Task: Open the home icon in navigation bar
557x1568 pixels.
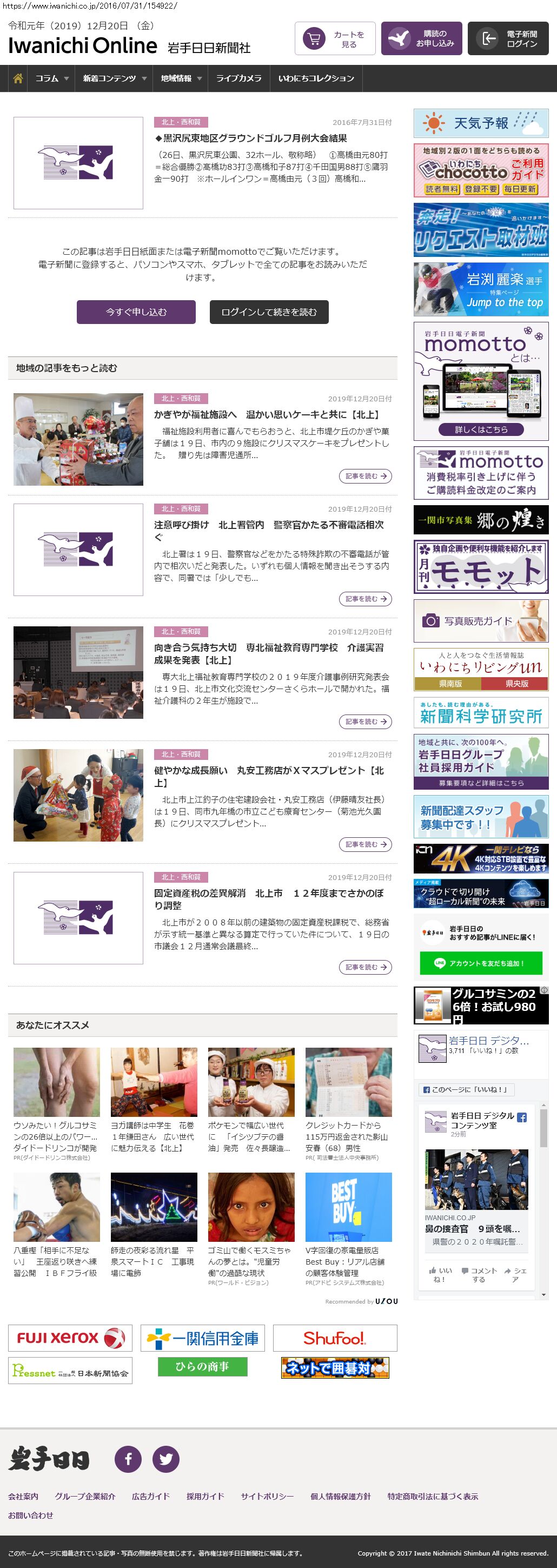Action: [x=18, y=78]
